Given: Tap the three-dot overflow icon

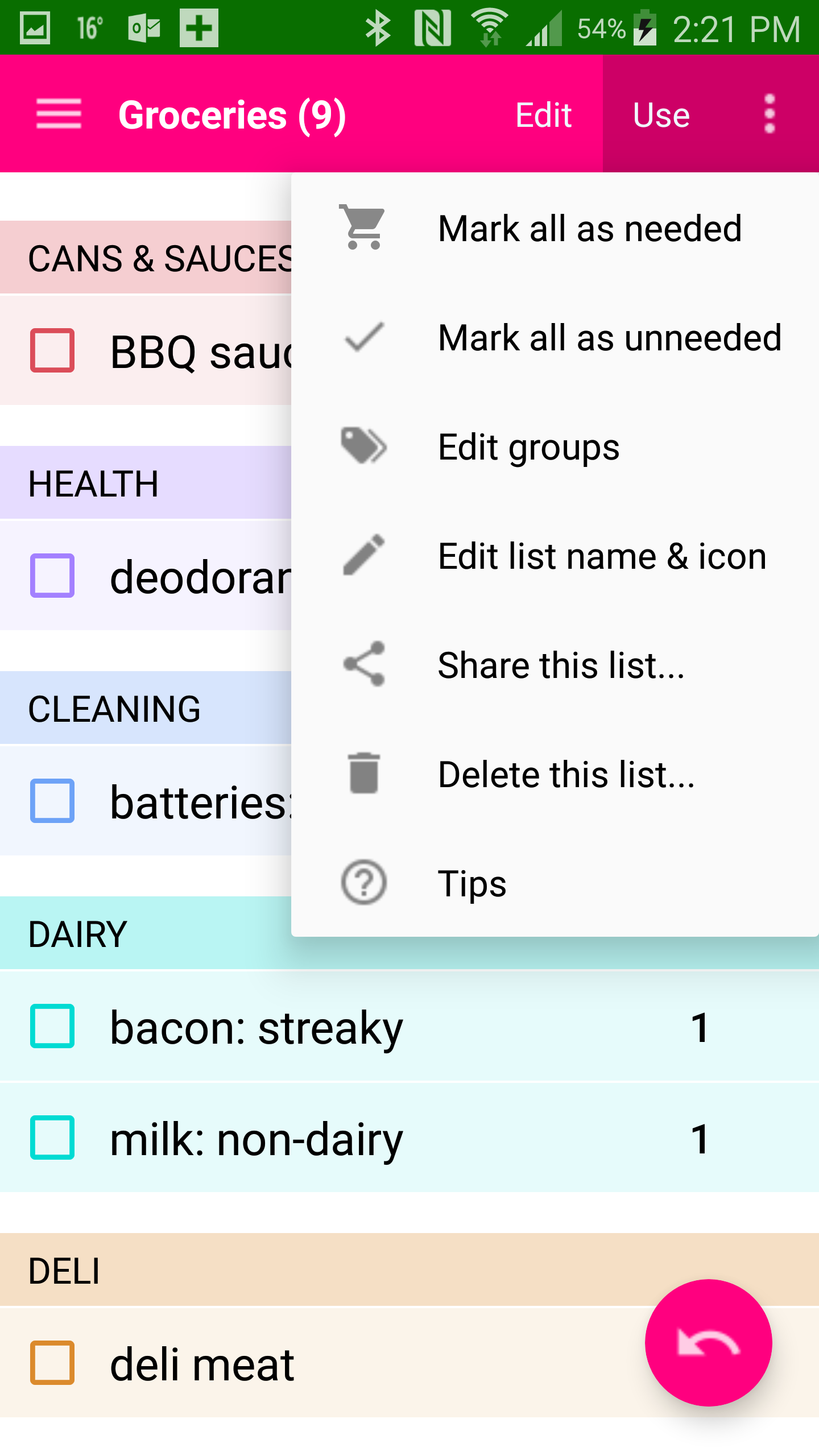Looking at the screenshot, I should (x=770, y=114).
